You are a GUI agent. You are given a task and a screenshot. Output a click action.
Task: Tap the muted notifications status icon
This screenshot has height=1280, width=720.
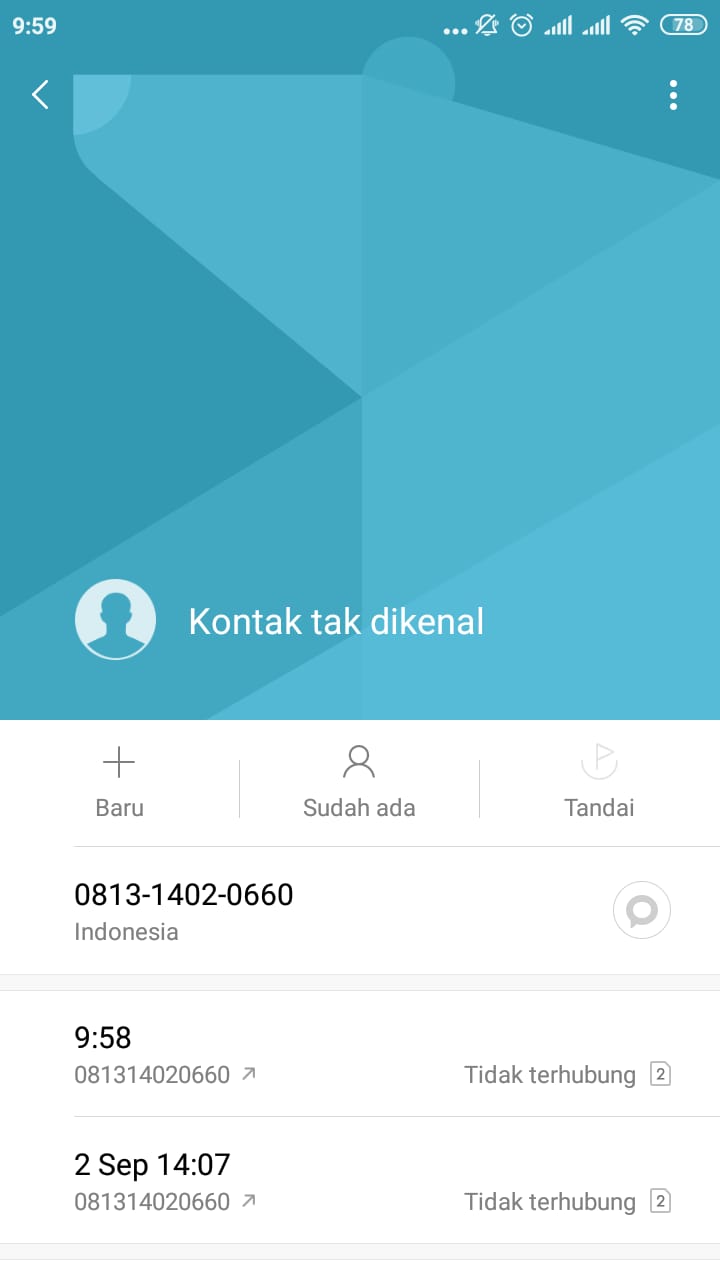coord(485,26)
